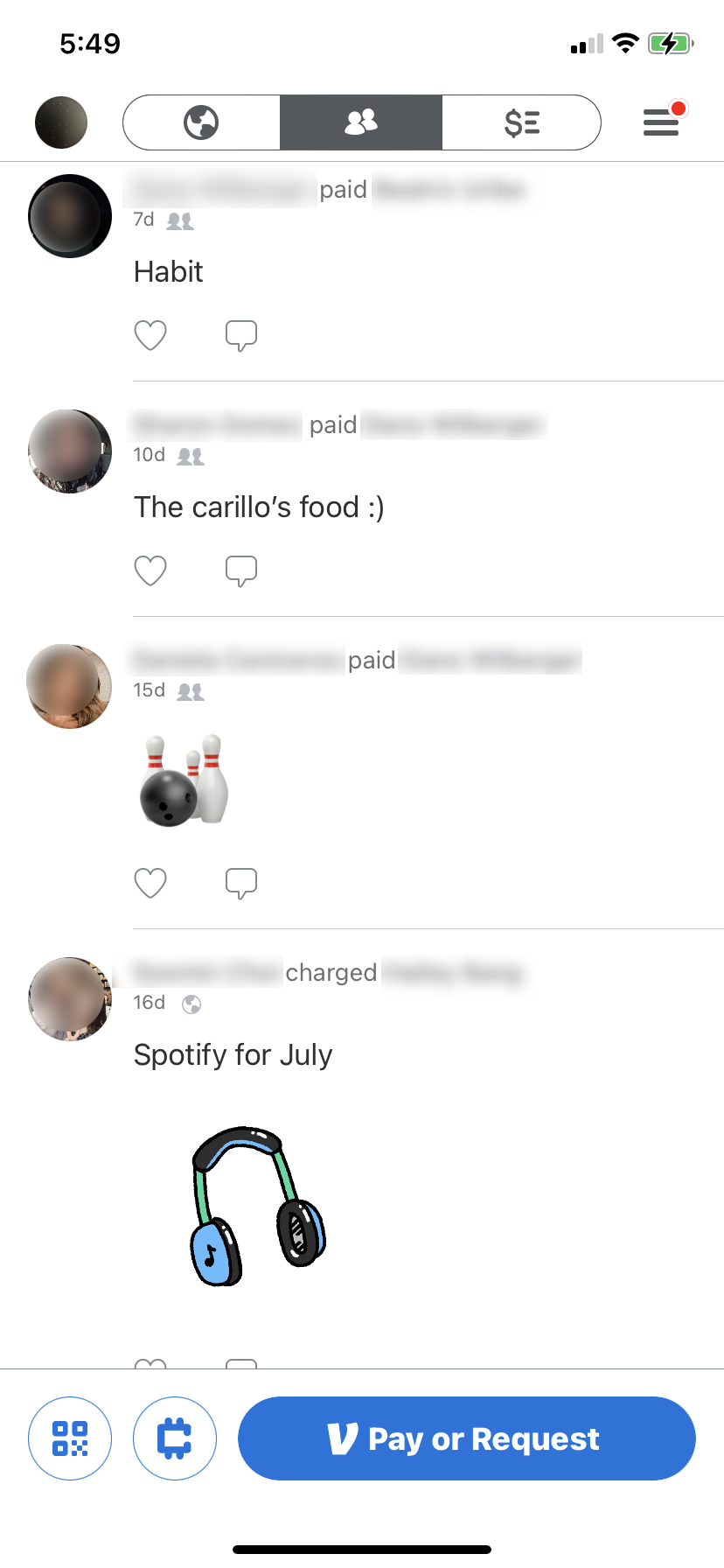The width and height of the screenshot is (724, 1568).
Task: Like the Habit payment post
Action: pos(150,335)
